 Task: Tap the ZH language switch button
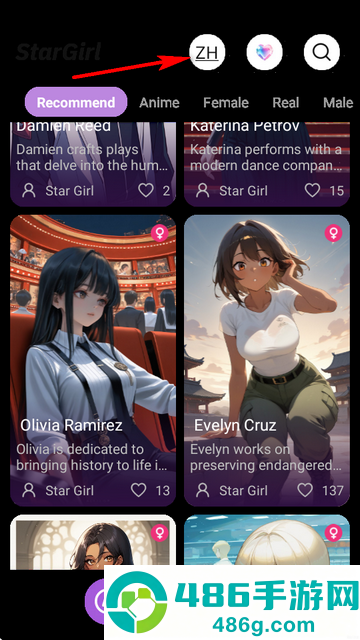207,52
